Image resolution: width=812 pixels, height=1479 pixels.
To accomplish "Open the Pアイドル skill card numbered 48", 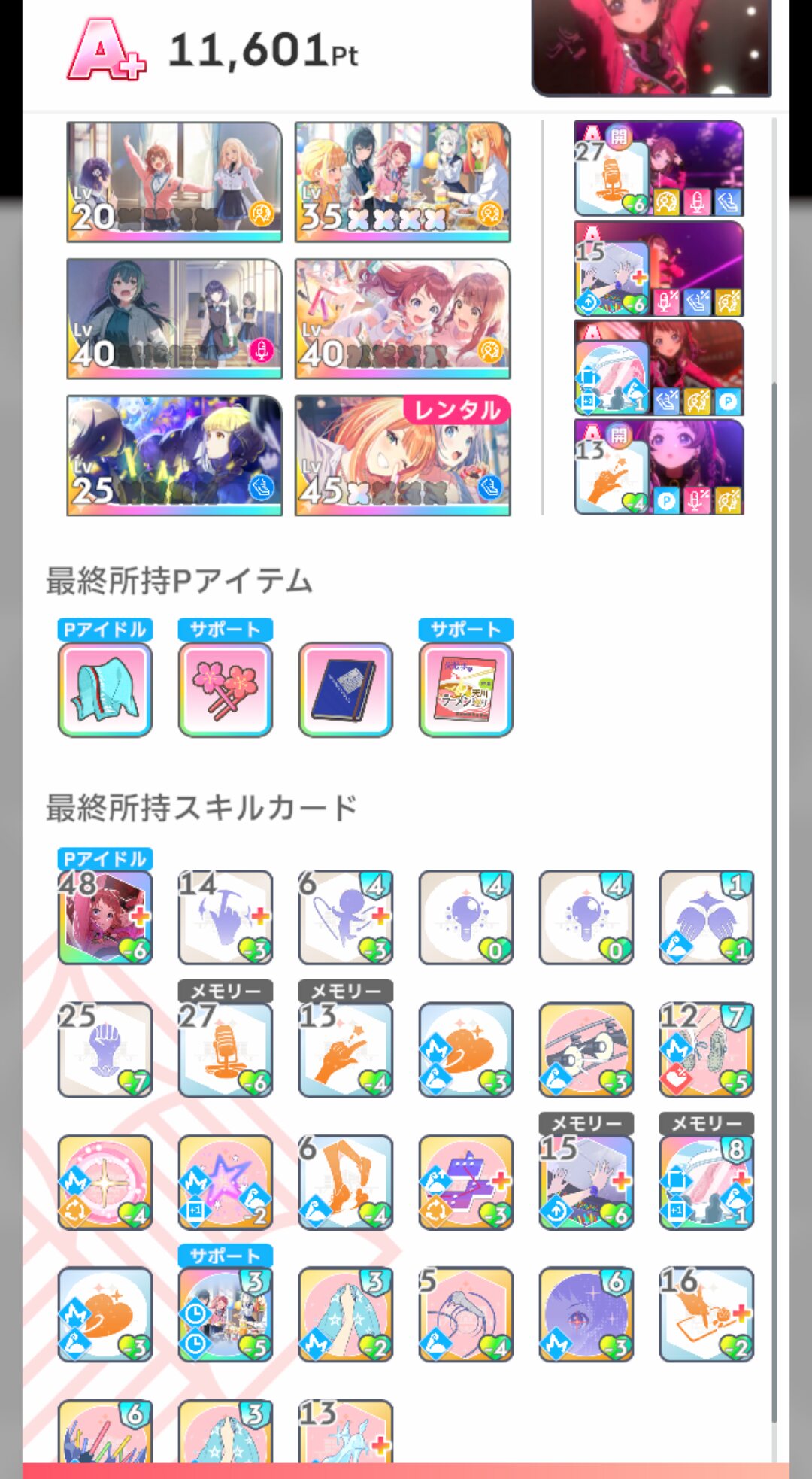I will point(105,917).
